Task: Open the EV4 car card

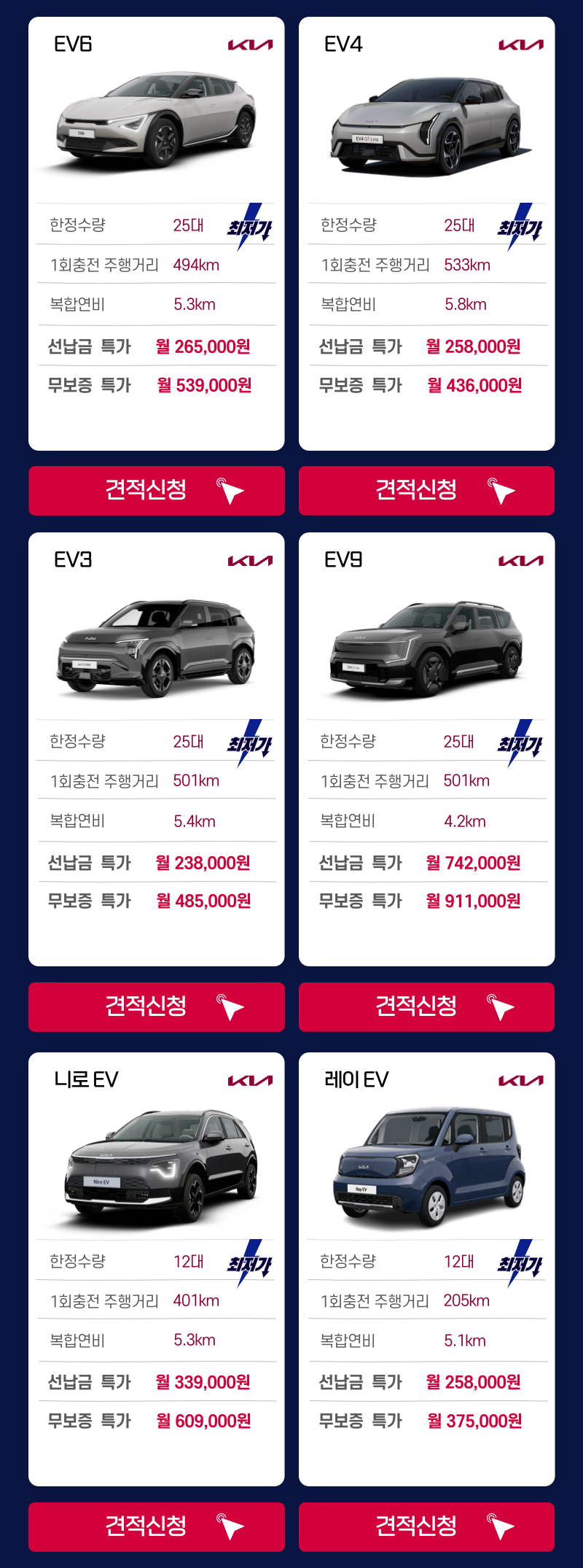Action: 426,233
